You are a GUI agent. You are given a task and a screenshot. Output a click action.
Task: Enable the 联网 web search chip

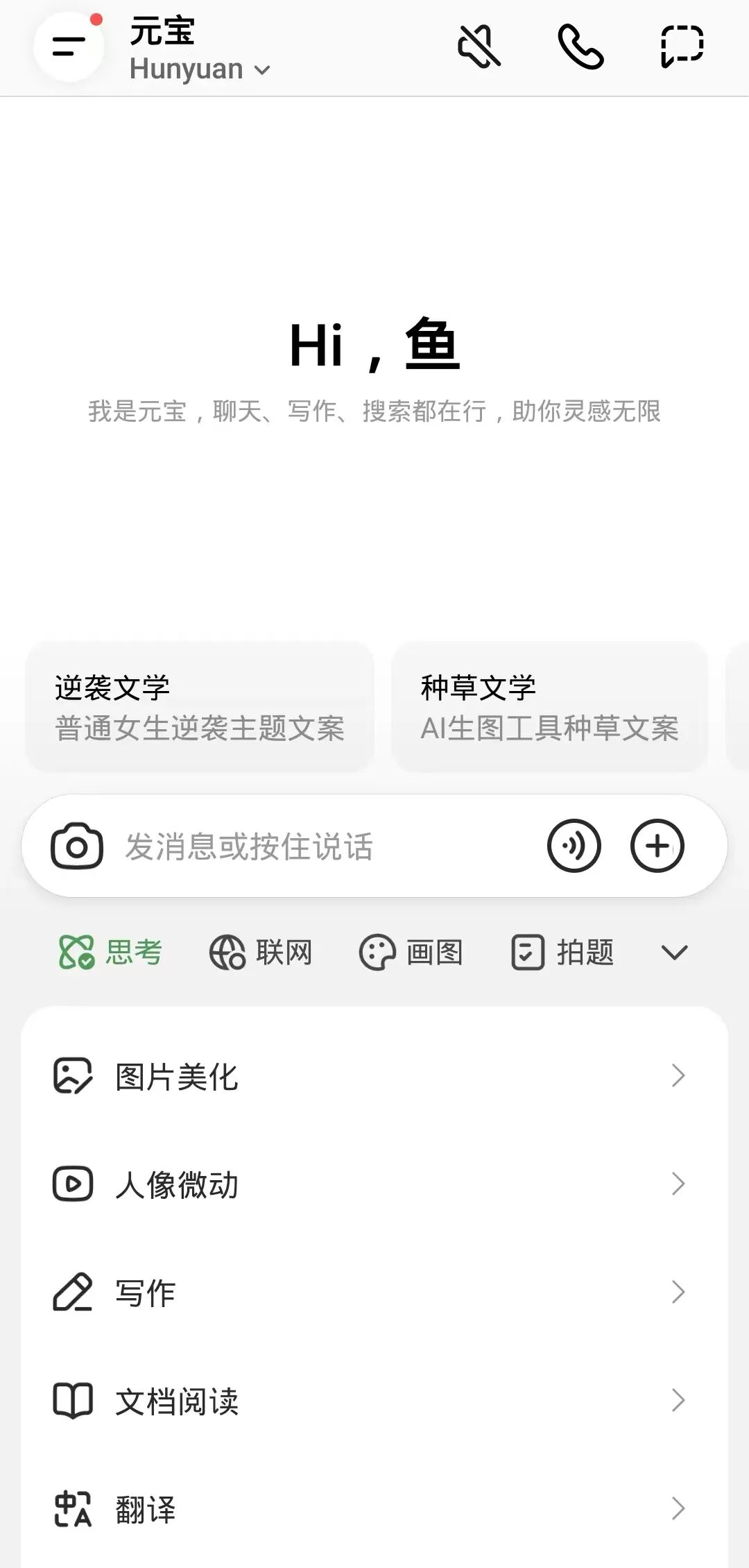pyautogui.click(x=261, y=952)
